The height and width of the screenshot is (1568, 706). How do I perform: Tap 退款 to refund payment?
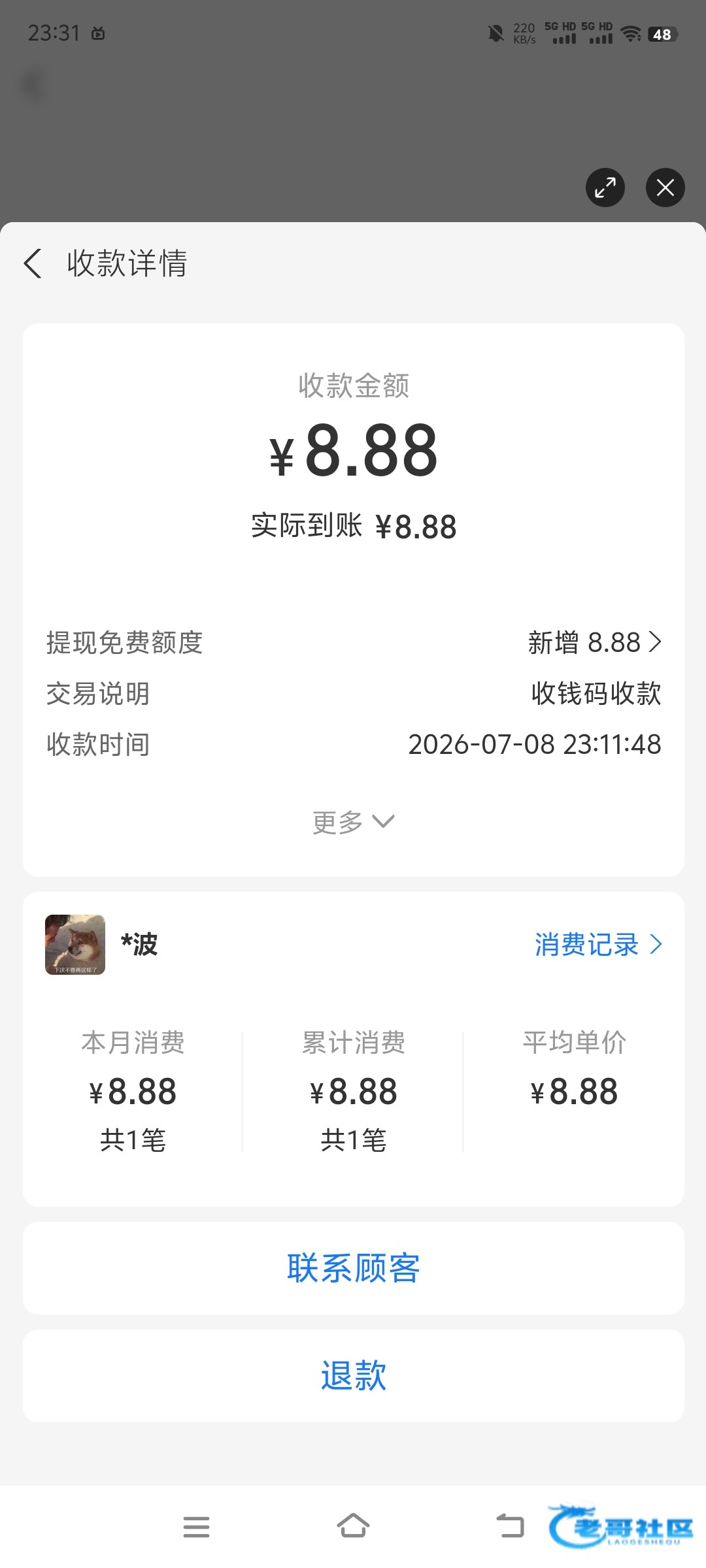pyautogui.click(x=354, y=1375)
